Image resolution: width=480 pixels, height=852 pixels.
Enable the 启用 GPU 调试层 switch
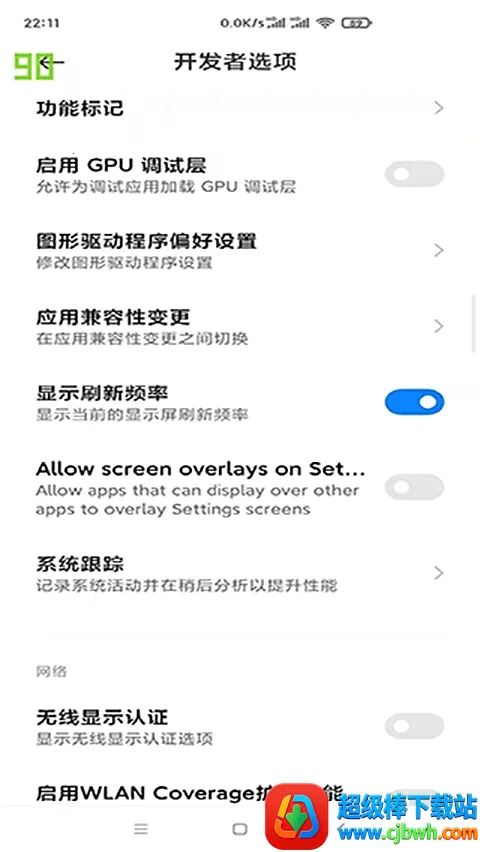(414, 174)
